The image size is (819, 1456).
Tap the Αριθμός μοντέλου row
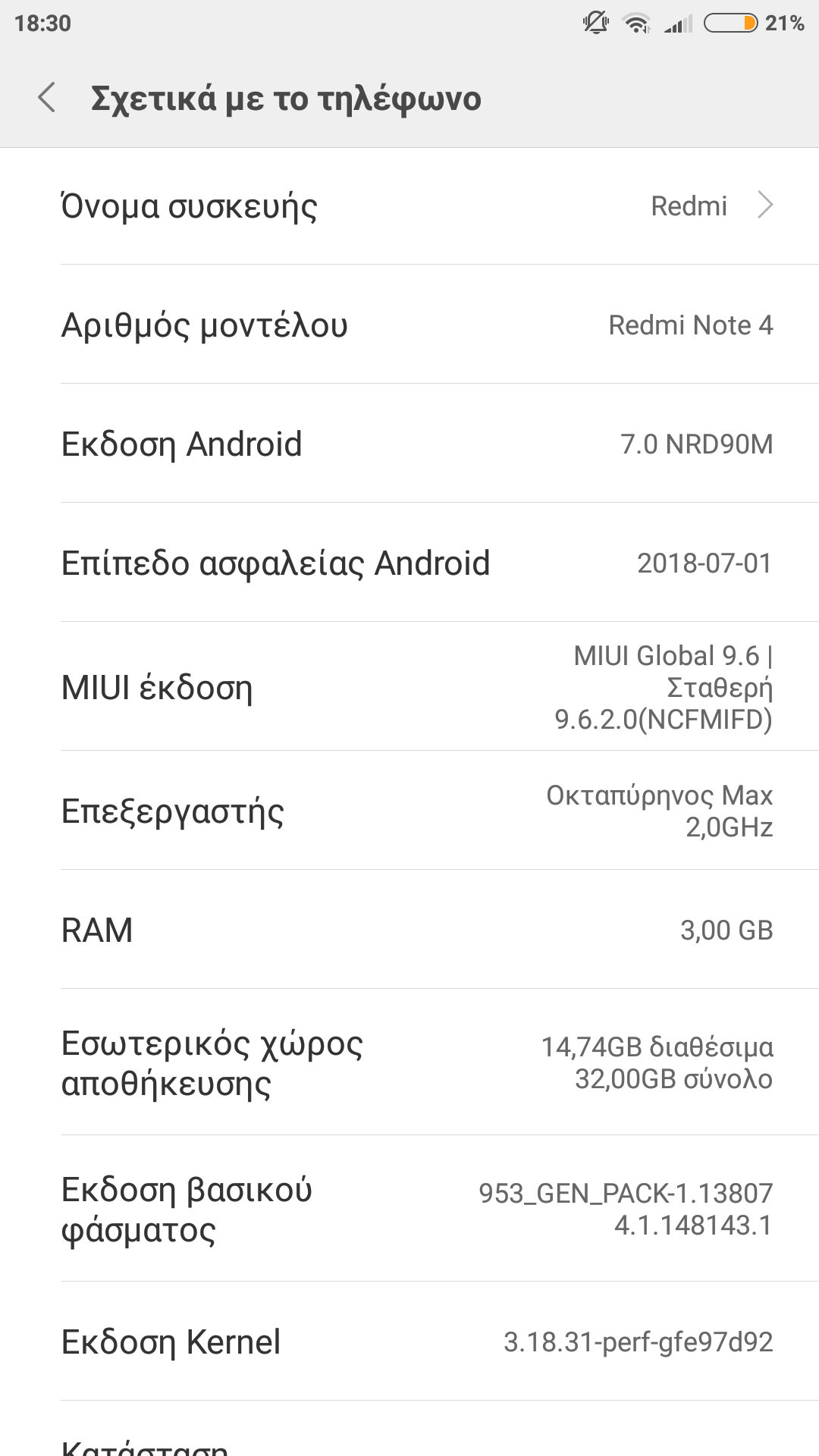(409, 325)
